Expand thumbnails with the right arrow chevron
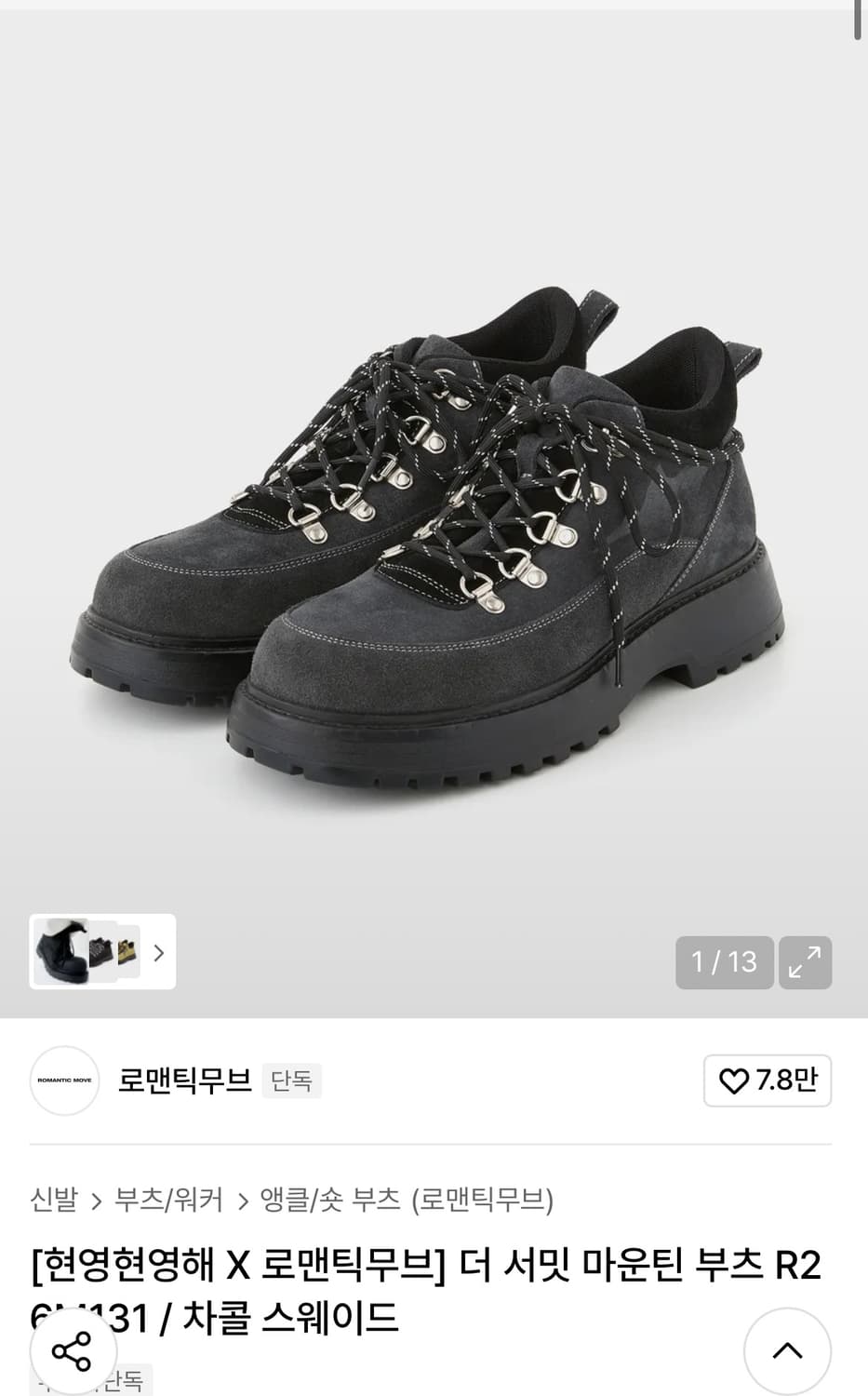This screenshot has width=868, height=1396. tap(158, 953)
